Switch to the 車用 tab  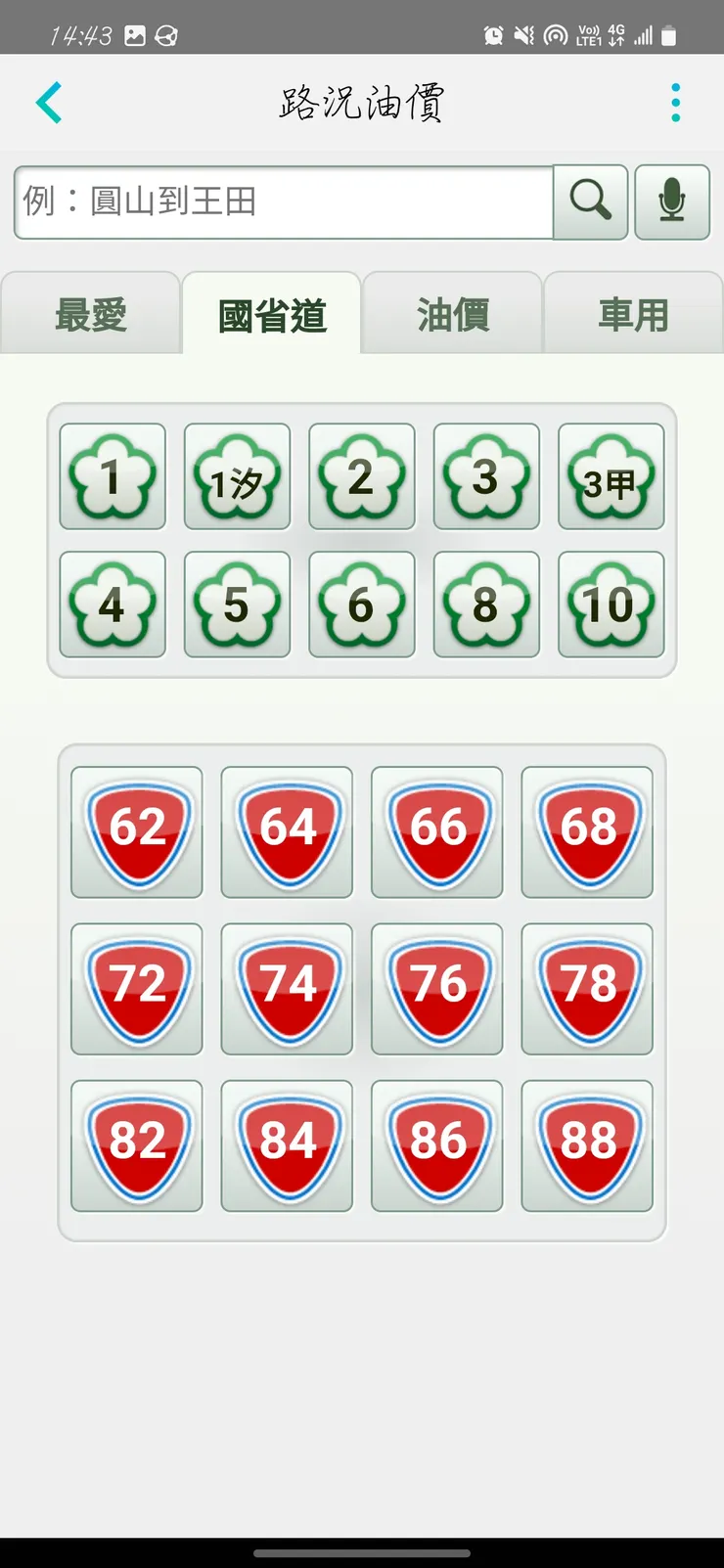coord(633,315)
